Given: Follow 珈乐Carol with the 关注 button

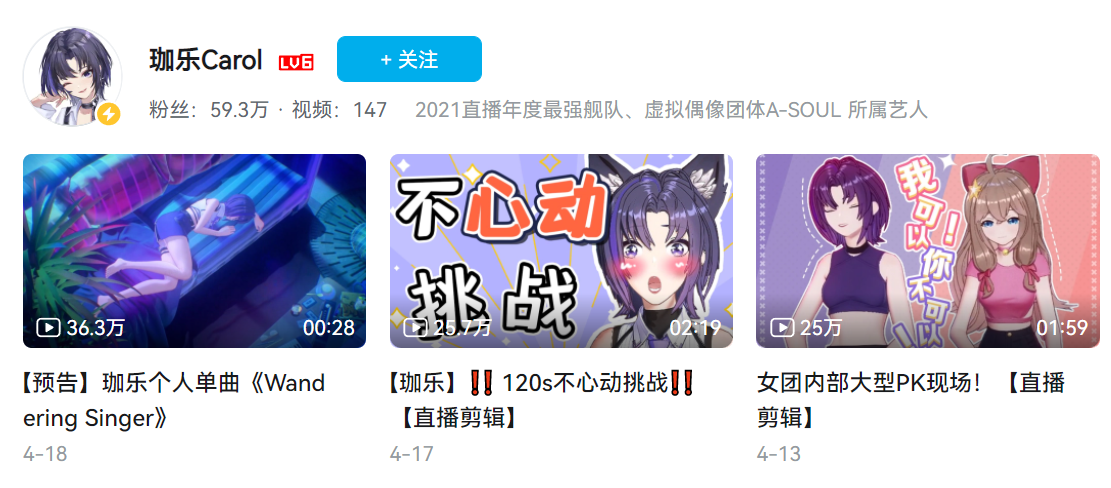Looking at the screenshot, I should click(409, 59).
